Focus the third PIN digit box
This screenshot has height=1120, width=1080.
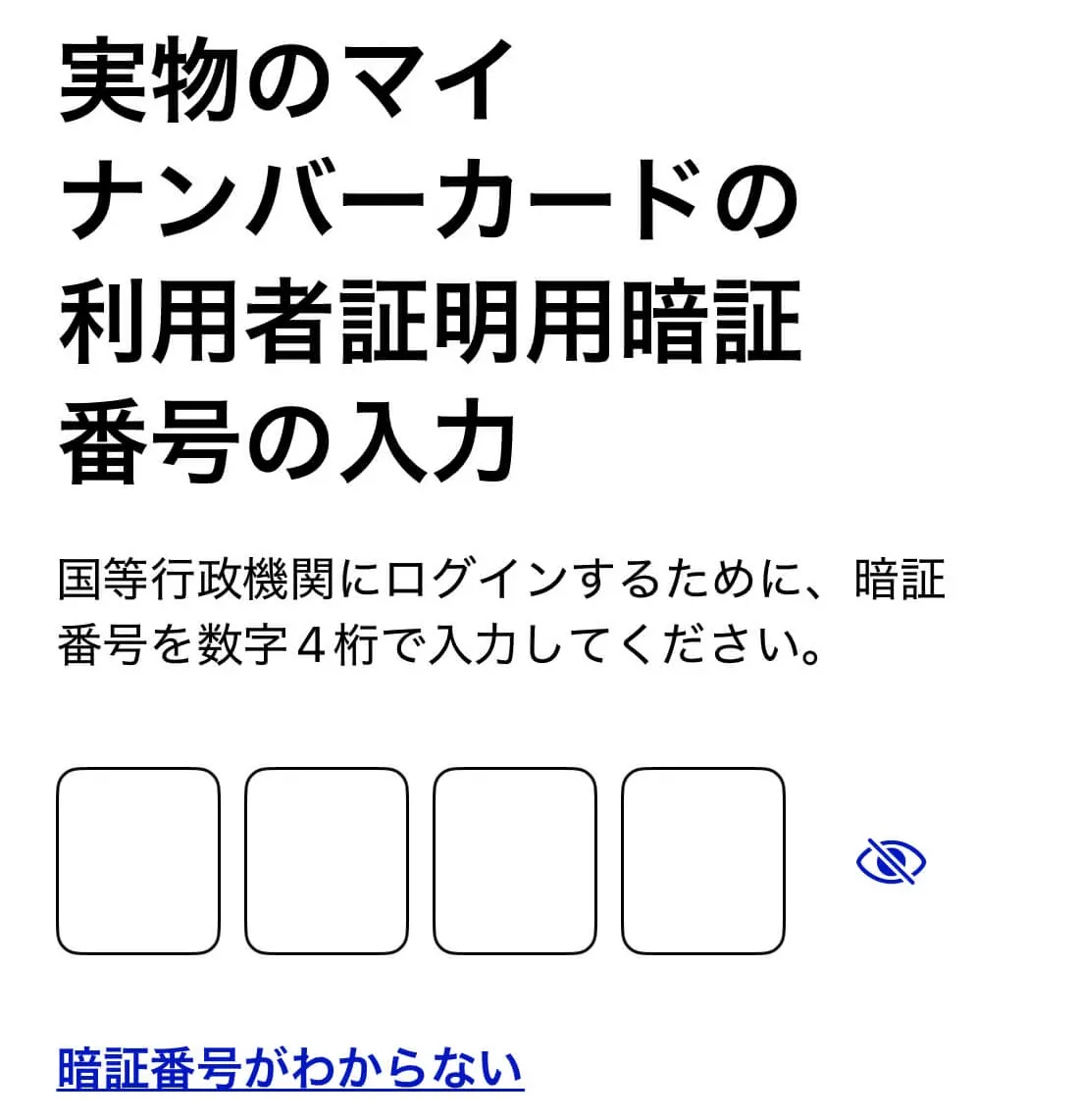(515, 861)
